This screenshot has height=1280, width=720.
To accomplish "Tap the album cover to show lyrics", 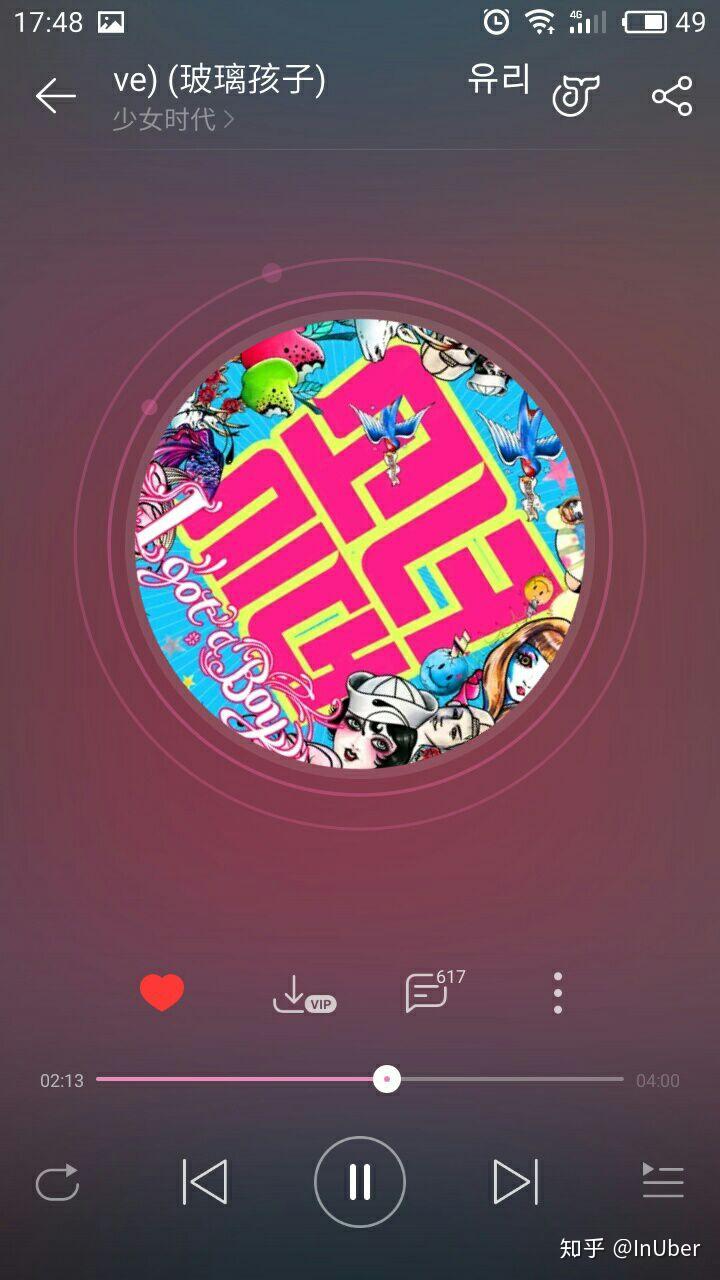I will click(x=360, y=543).
